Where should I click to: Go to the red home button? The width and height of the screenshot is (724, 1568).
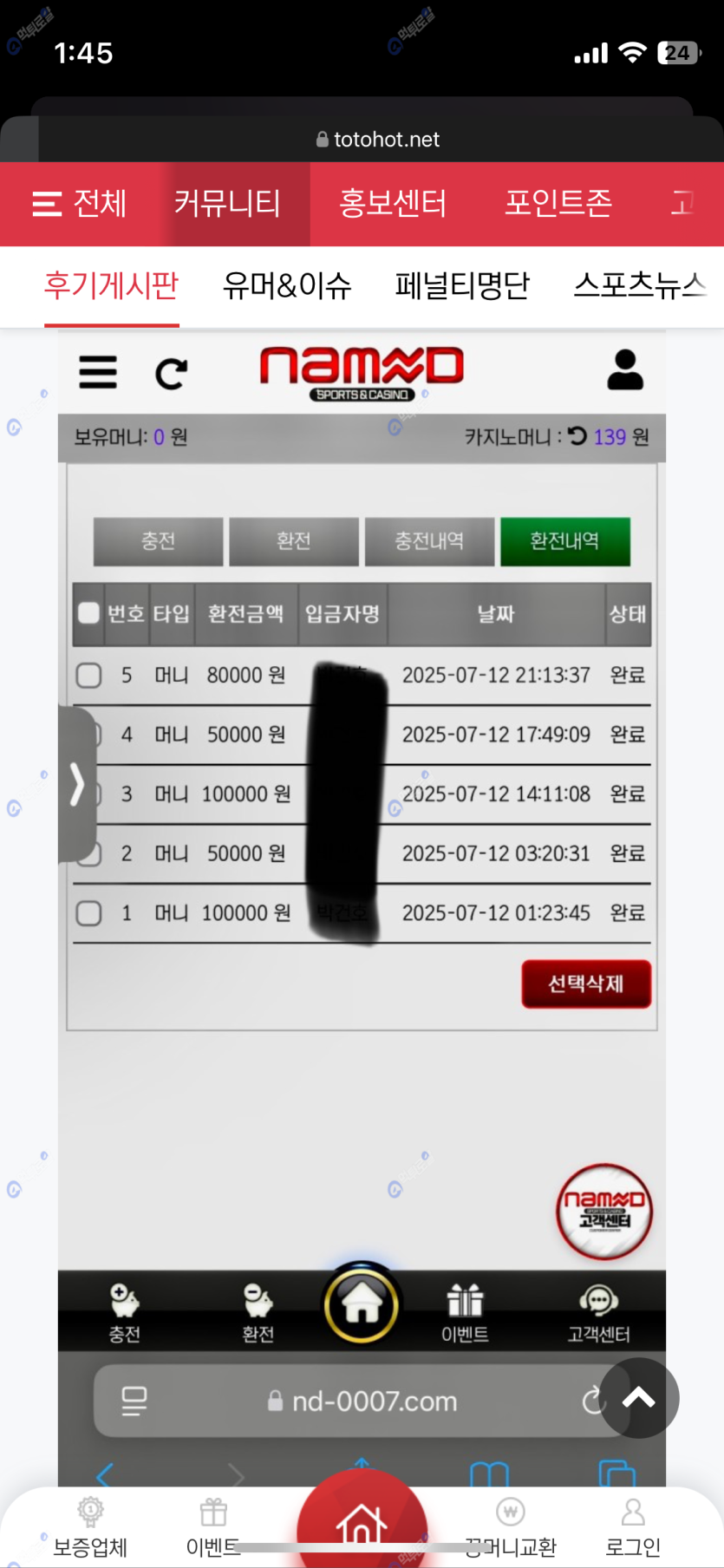(x=362, y=1524)
